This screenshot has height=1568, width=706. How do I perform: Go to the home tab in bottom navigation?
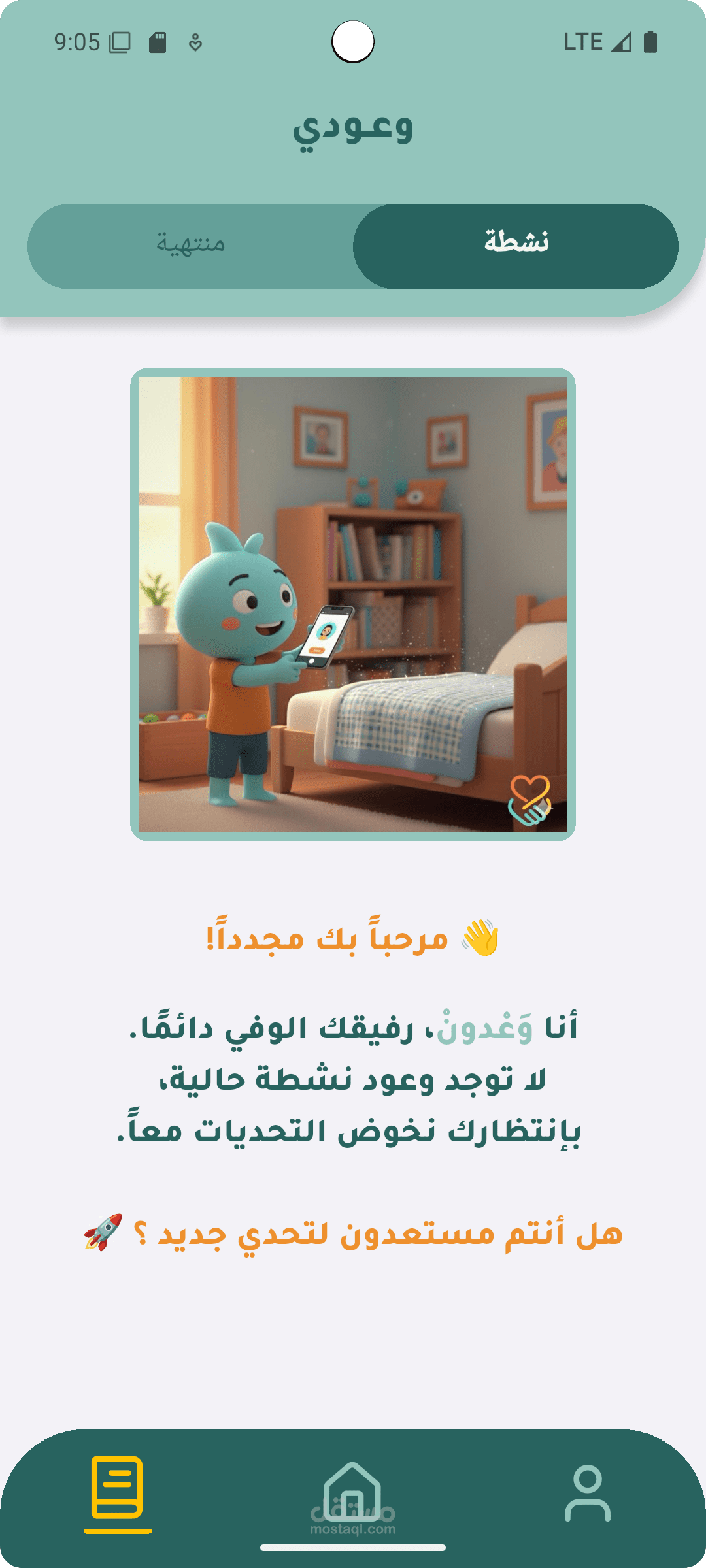[x=352, y=1494]
